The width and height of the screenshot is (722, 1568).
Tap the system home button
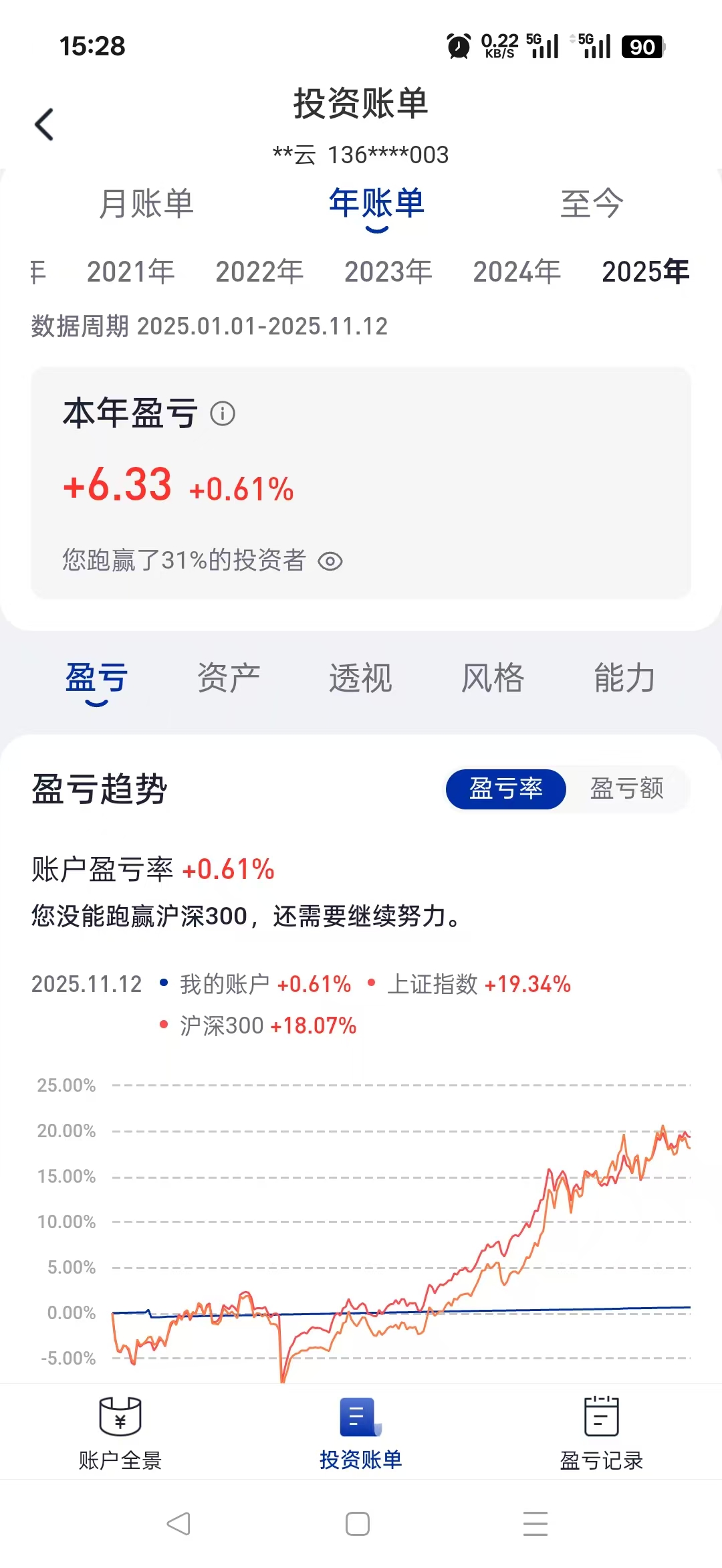point(358,1525)
